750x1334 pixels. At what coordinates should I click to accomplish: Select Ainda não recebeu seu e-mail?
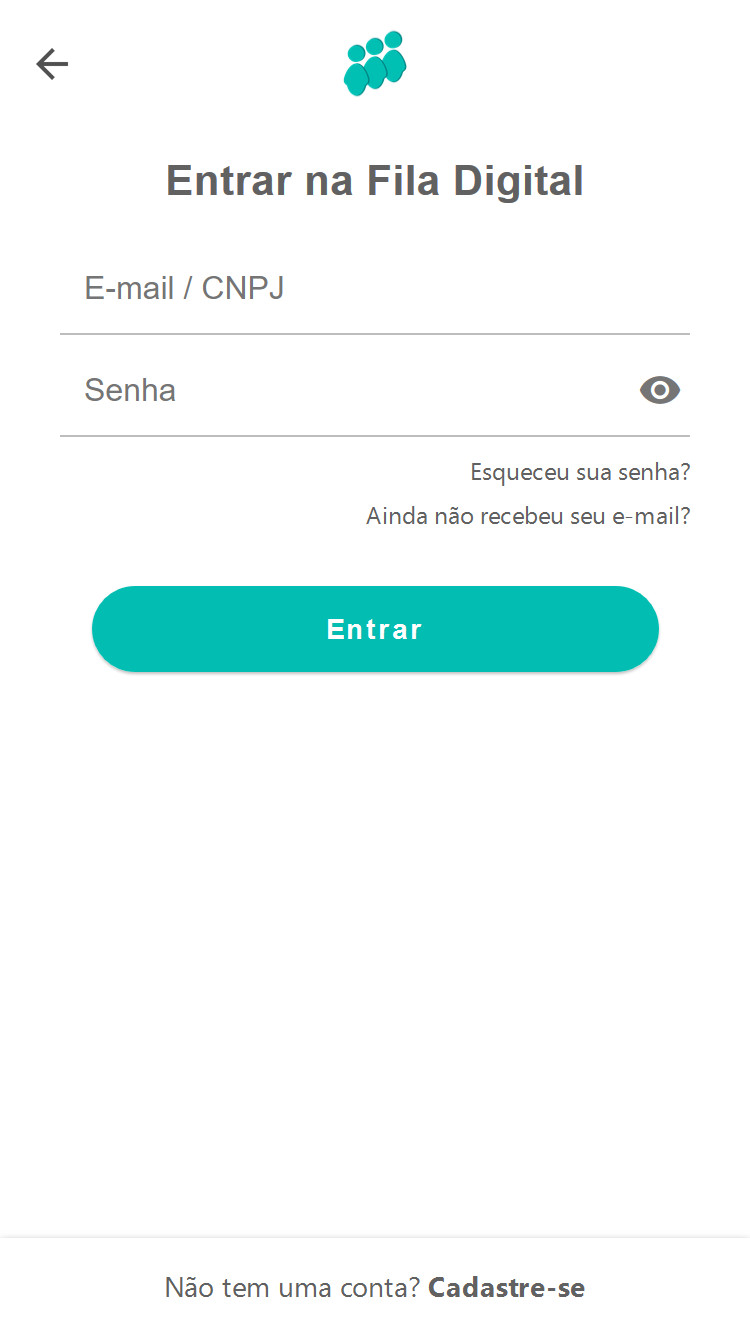tap(527, 515)
